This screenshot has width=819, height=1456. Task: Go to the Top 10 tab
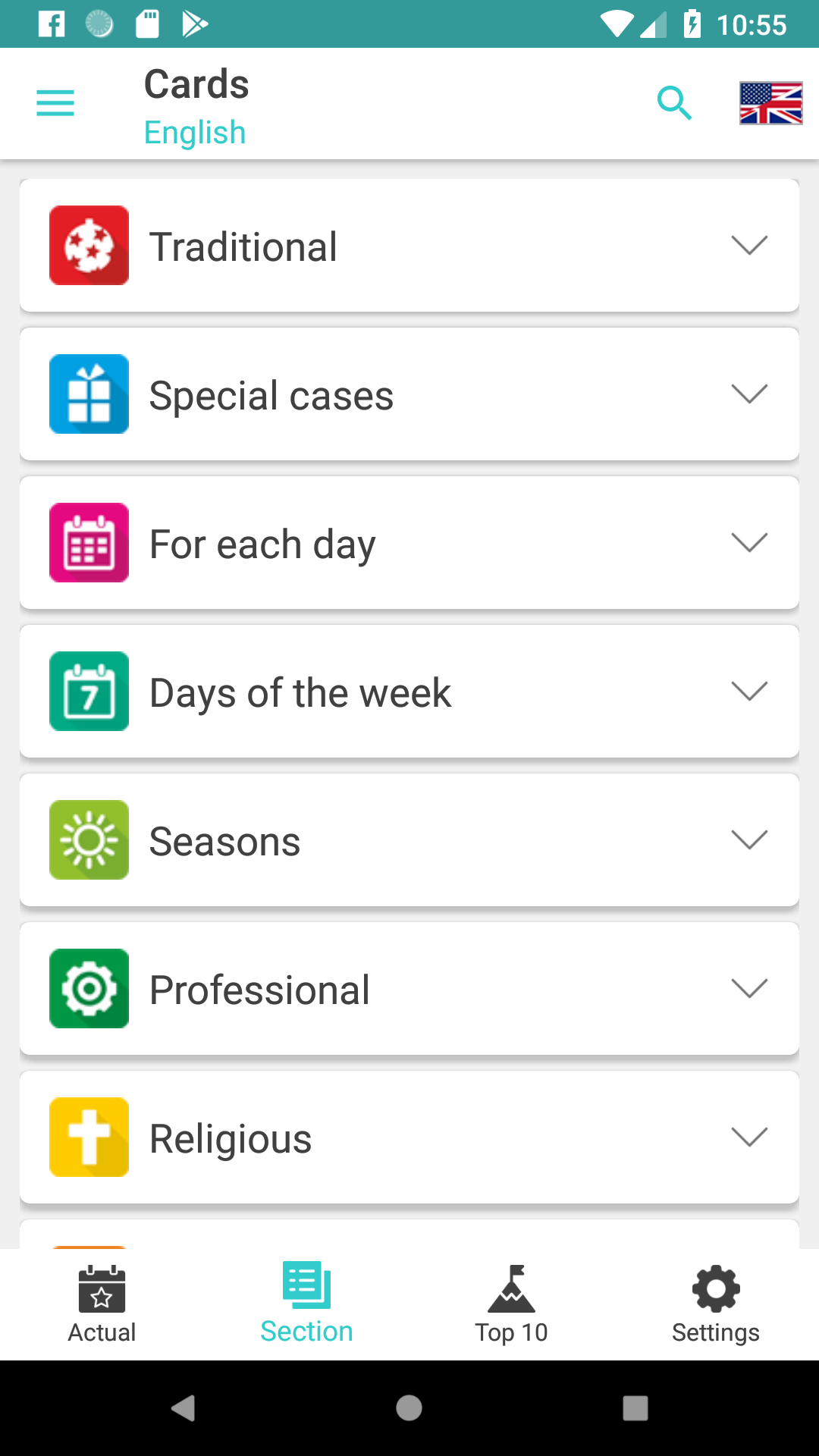(512, 1304)
